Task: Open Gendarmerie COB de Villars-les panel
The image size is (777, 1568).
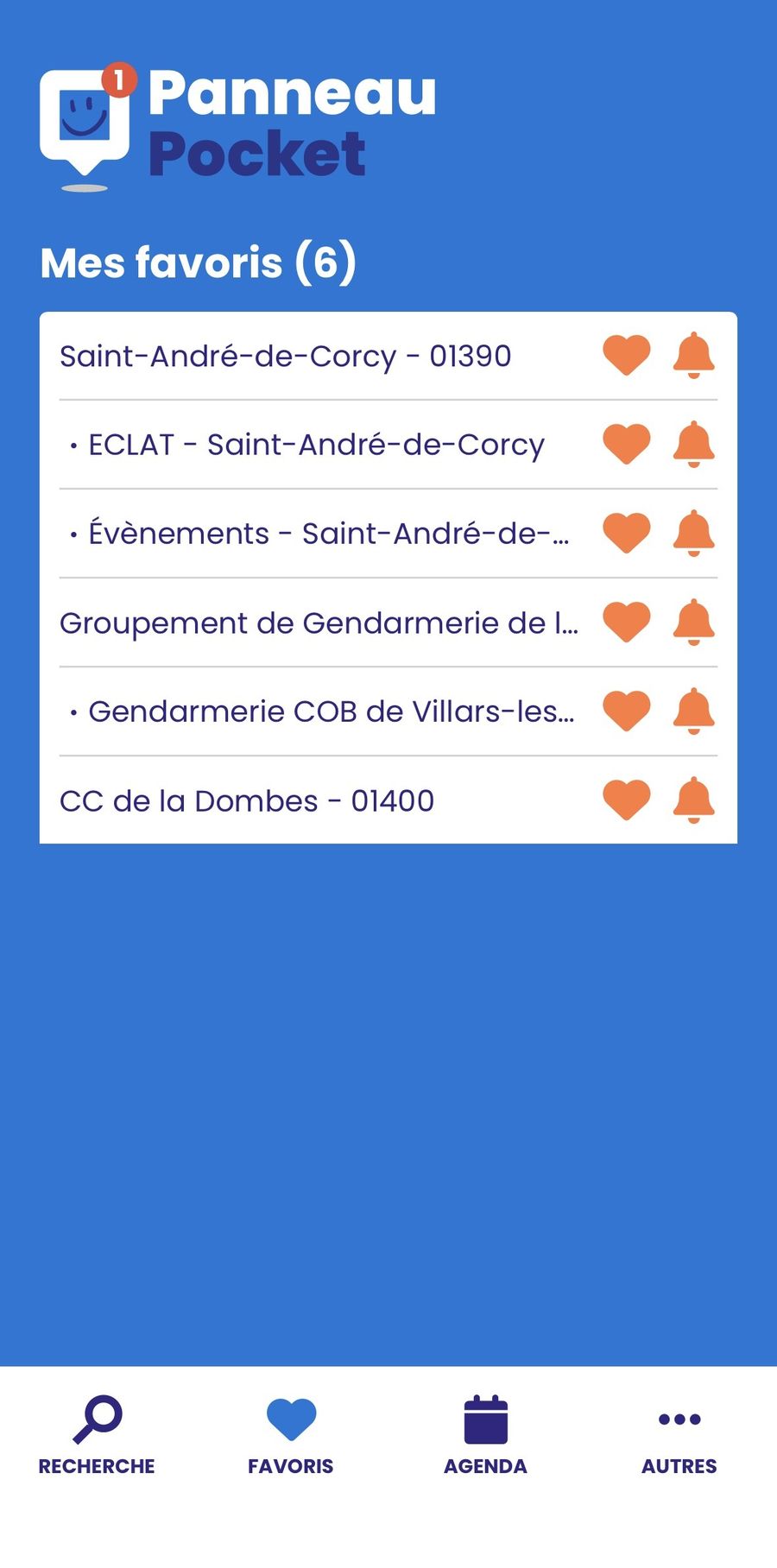Action: (x=331, y=711)
